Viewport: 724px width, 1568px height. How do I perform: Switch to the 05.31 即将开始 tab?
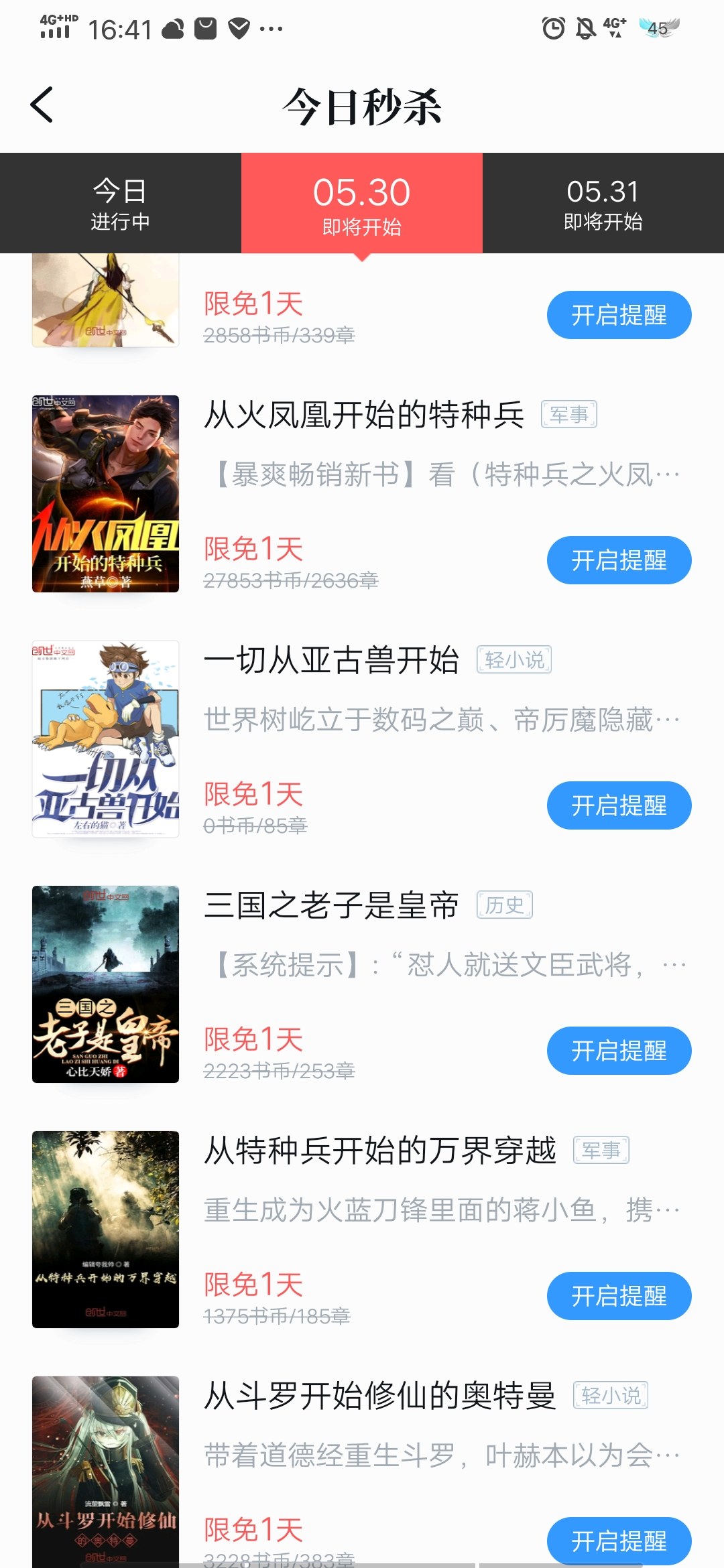[x=603, y=203]
